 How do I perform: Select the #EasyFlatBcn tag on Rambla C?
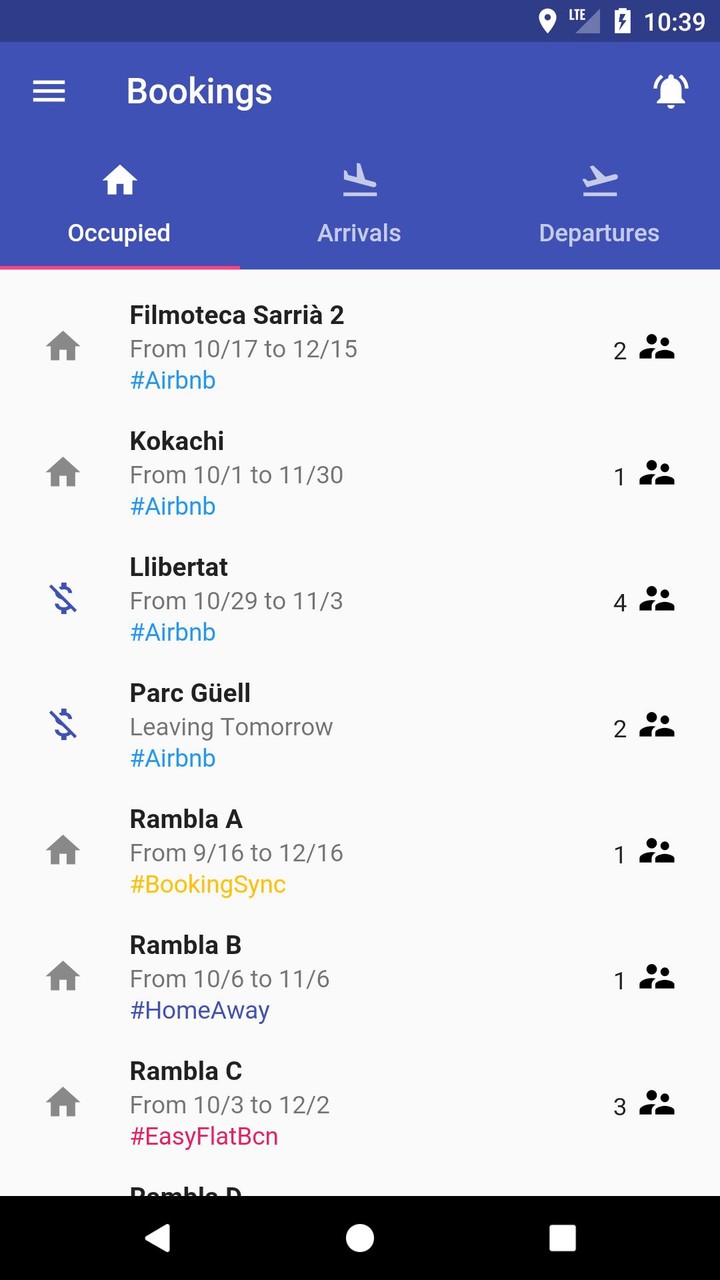point(203,1136)
